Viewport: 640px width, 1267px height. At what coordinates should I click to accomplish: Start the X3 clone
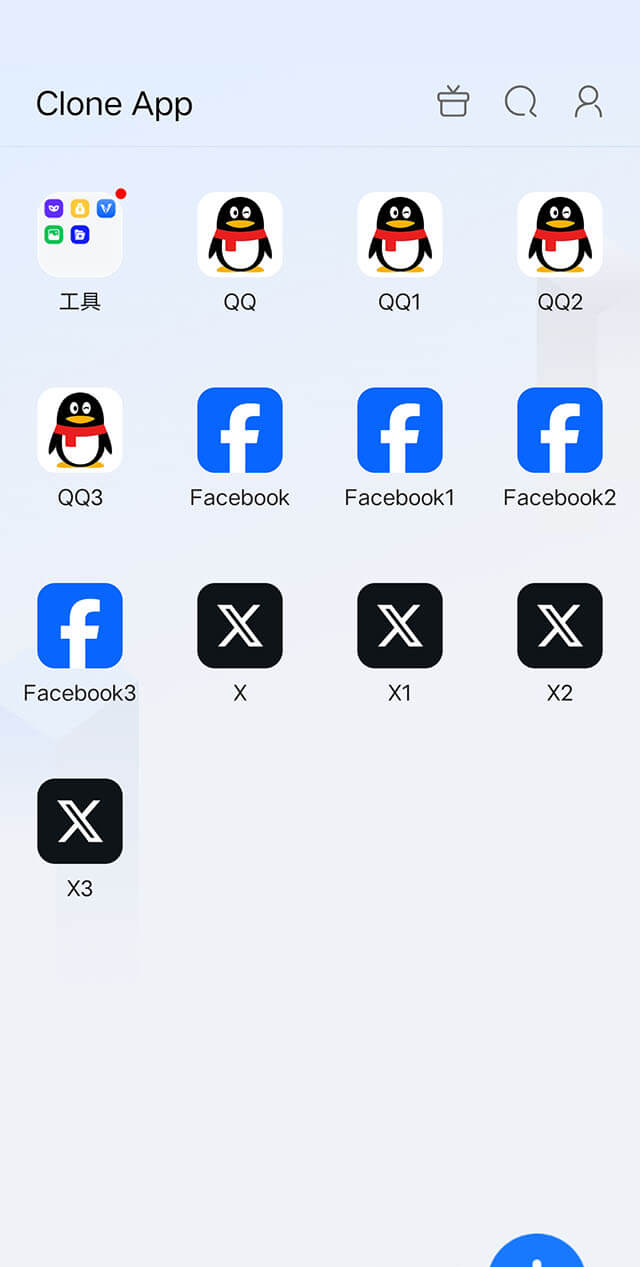pyautogui.click(x=80, y=821)
